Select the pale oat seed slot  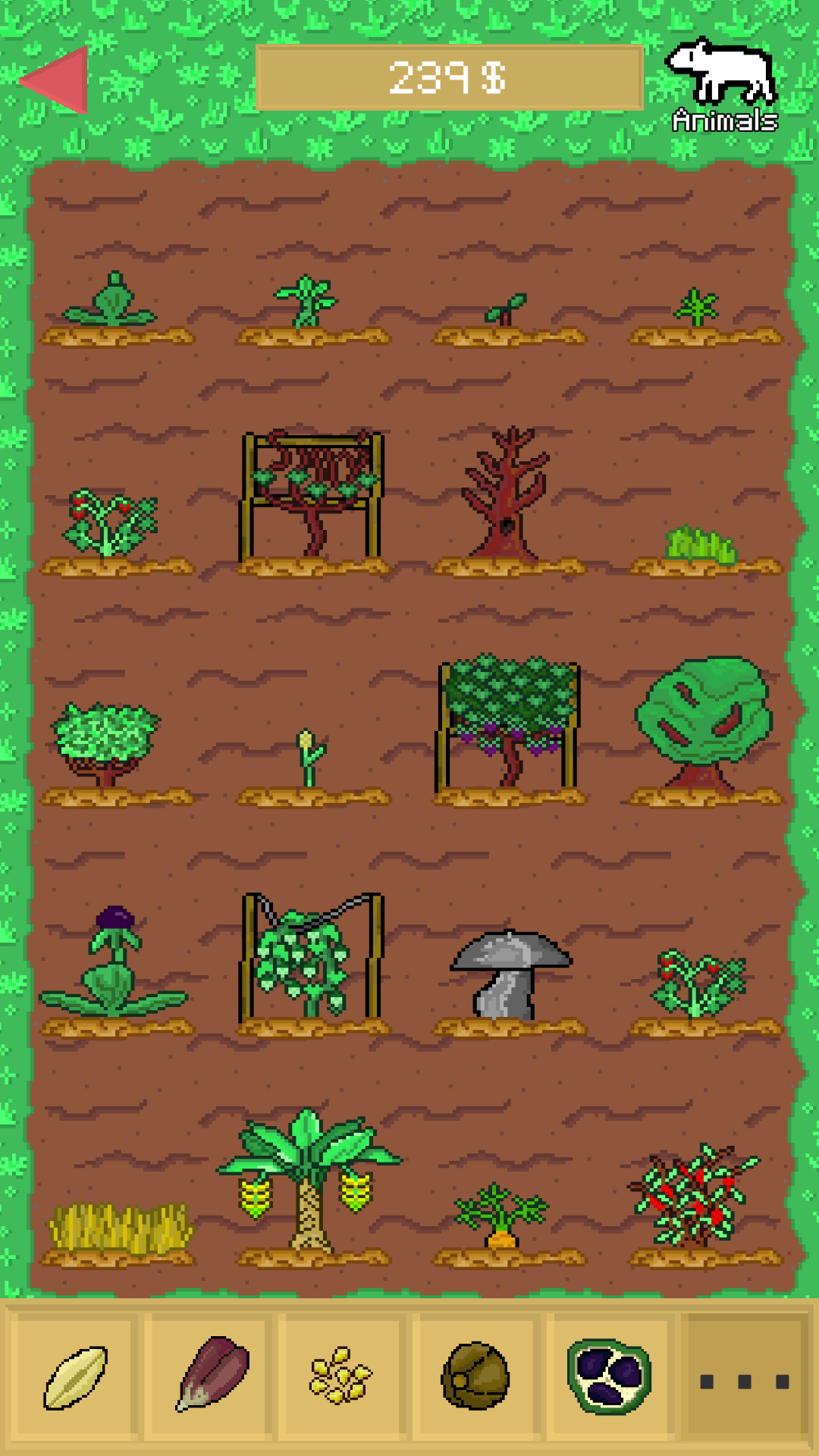(x=75, y=1376)
